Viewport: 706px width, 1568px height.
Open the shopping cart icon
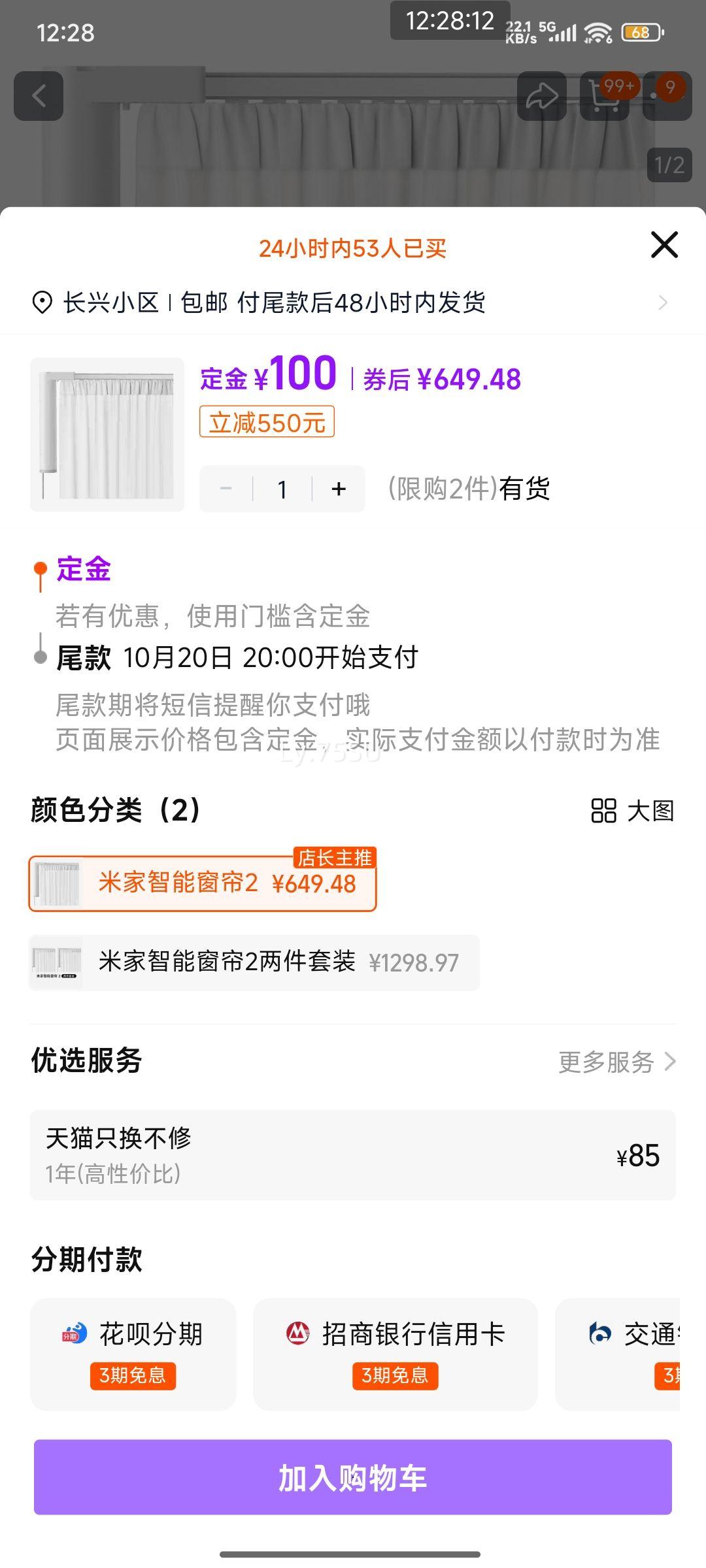605,96
